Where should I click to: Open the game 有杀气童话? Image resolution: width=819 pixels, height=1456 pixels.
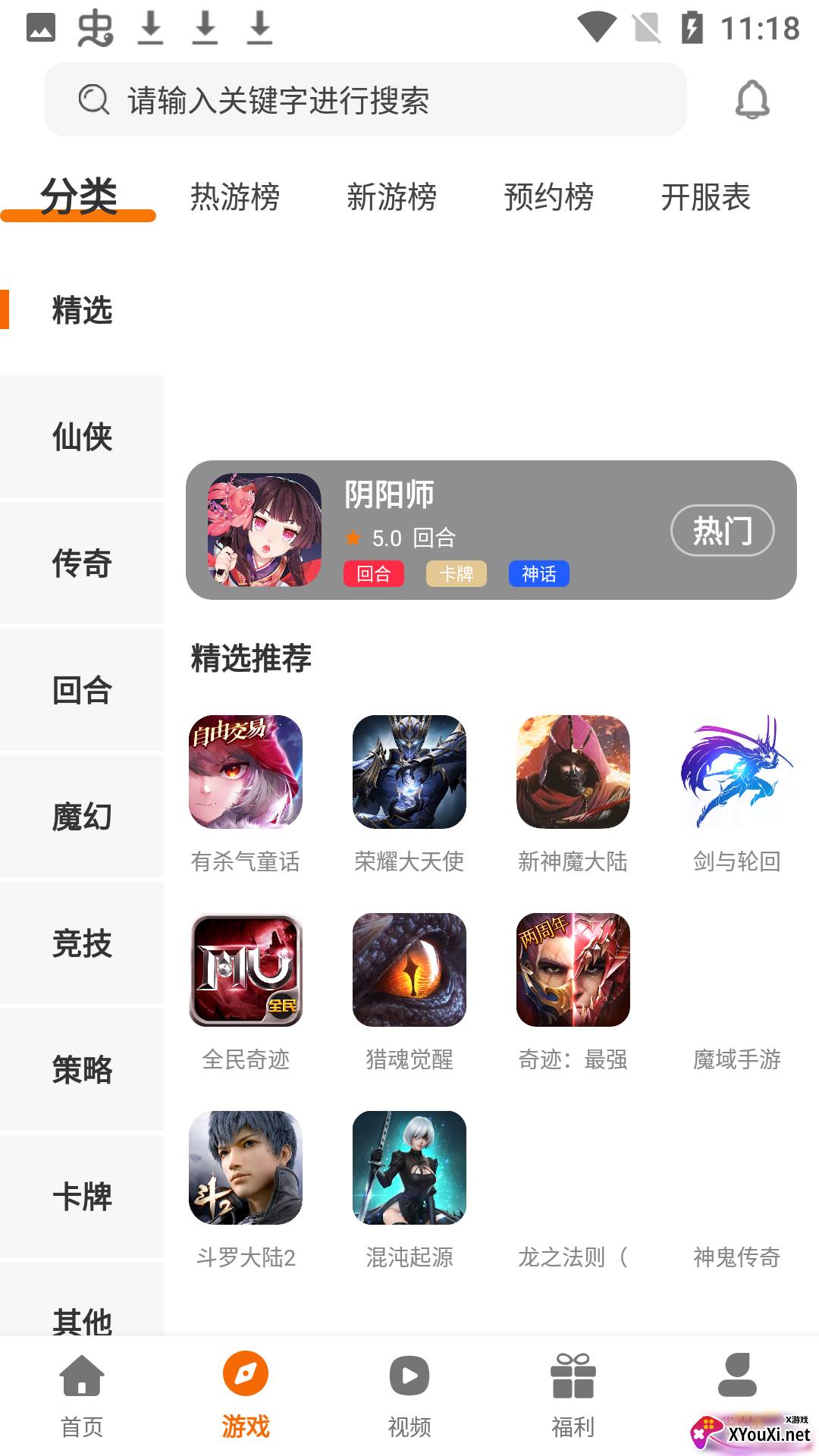coord(246,772)
